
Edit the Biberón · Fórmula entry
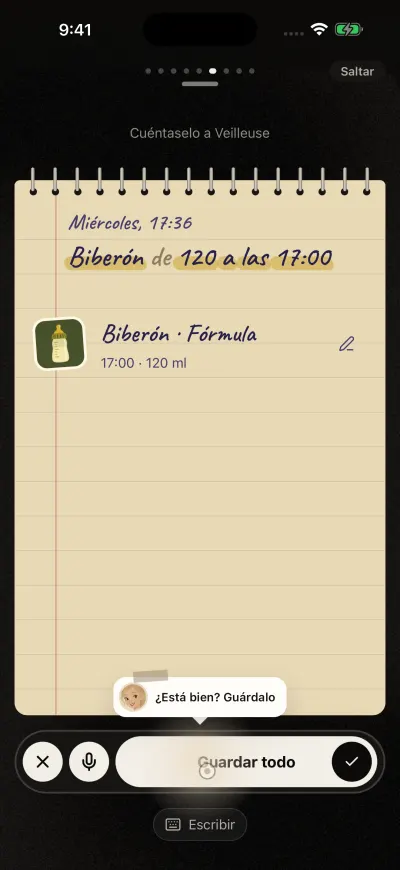(x=347, y=344)
